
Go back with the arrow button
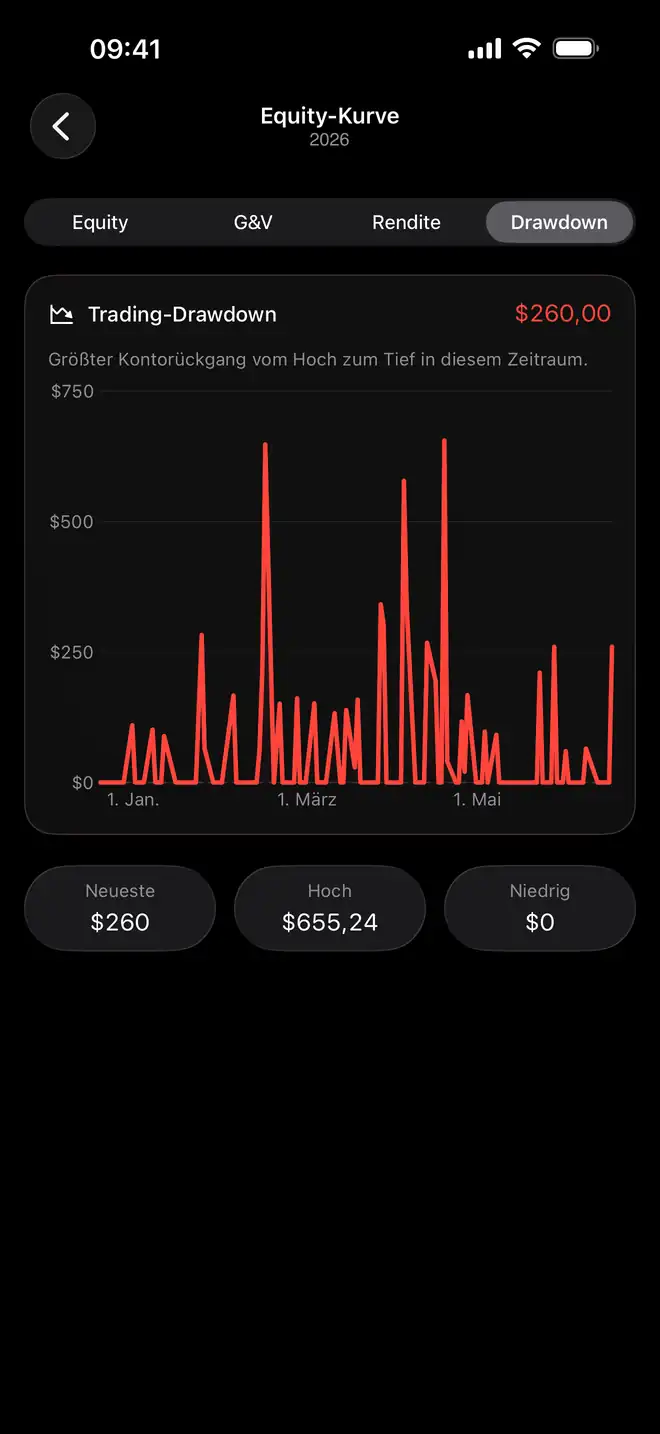(62, 127)
